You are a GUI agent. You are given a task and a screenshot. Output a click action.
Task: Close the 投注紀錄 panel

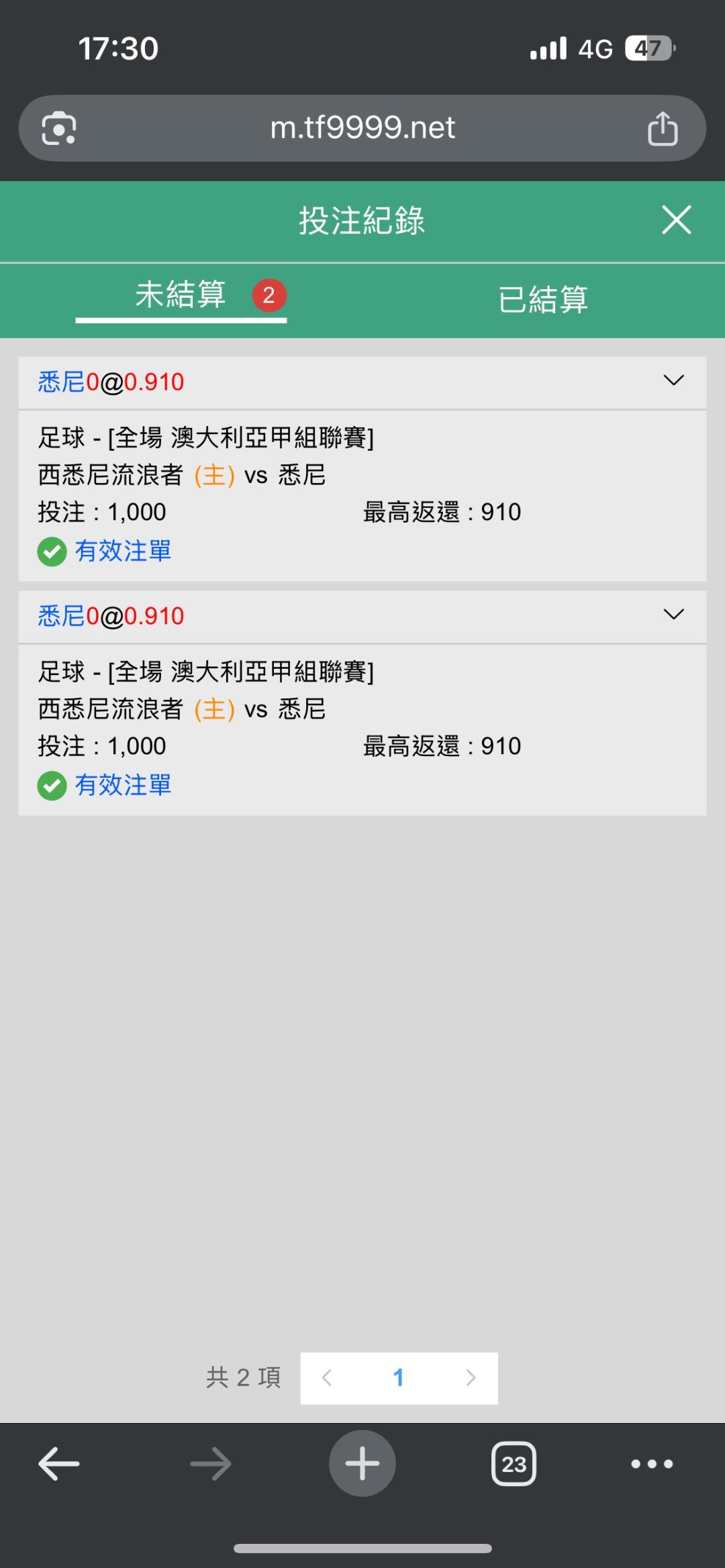tap(676, 220)
